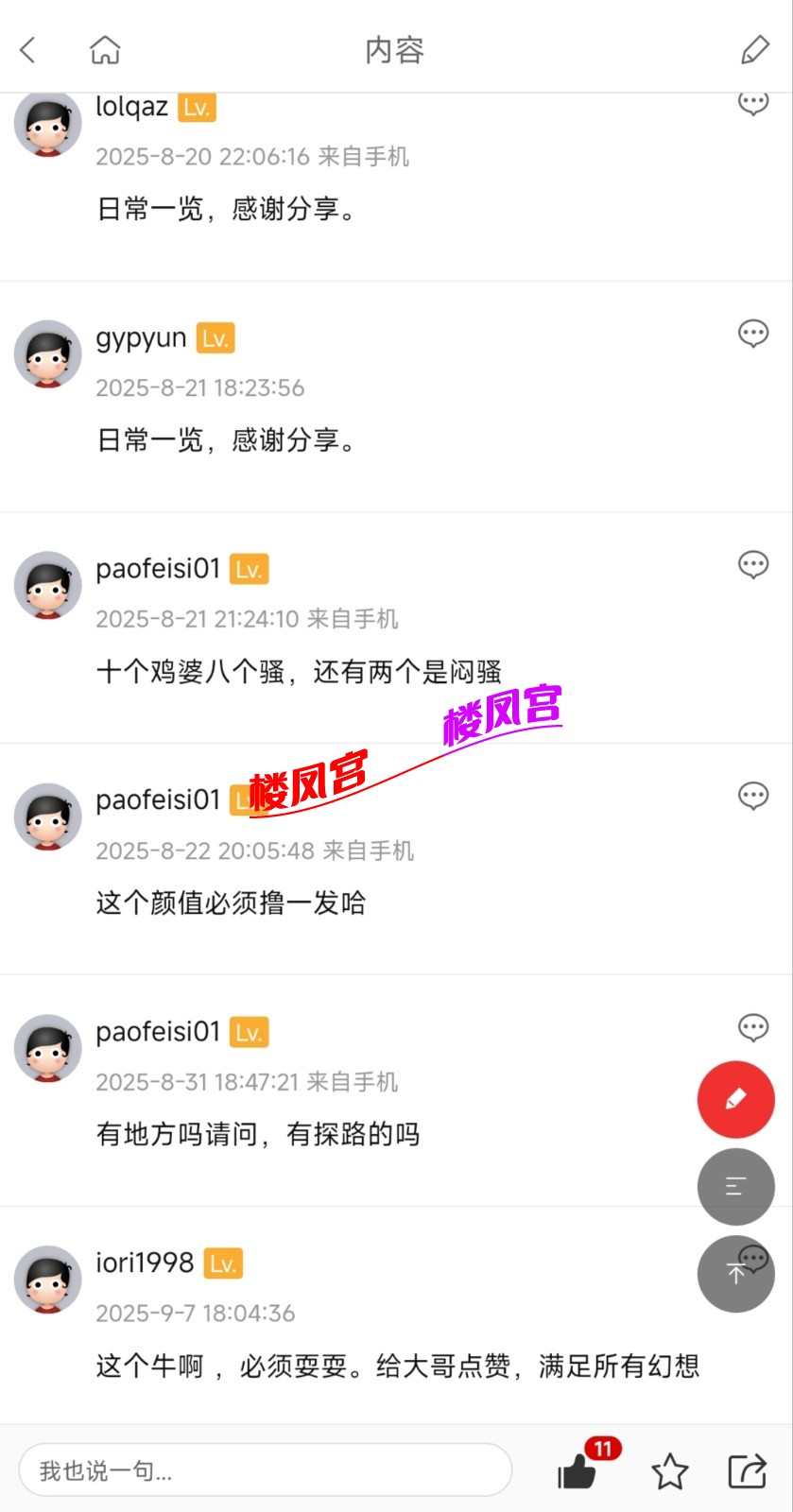Go back using the top arrow

tap(28, 50)
